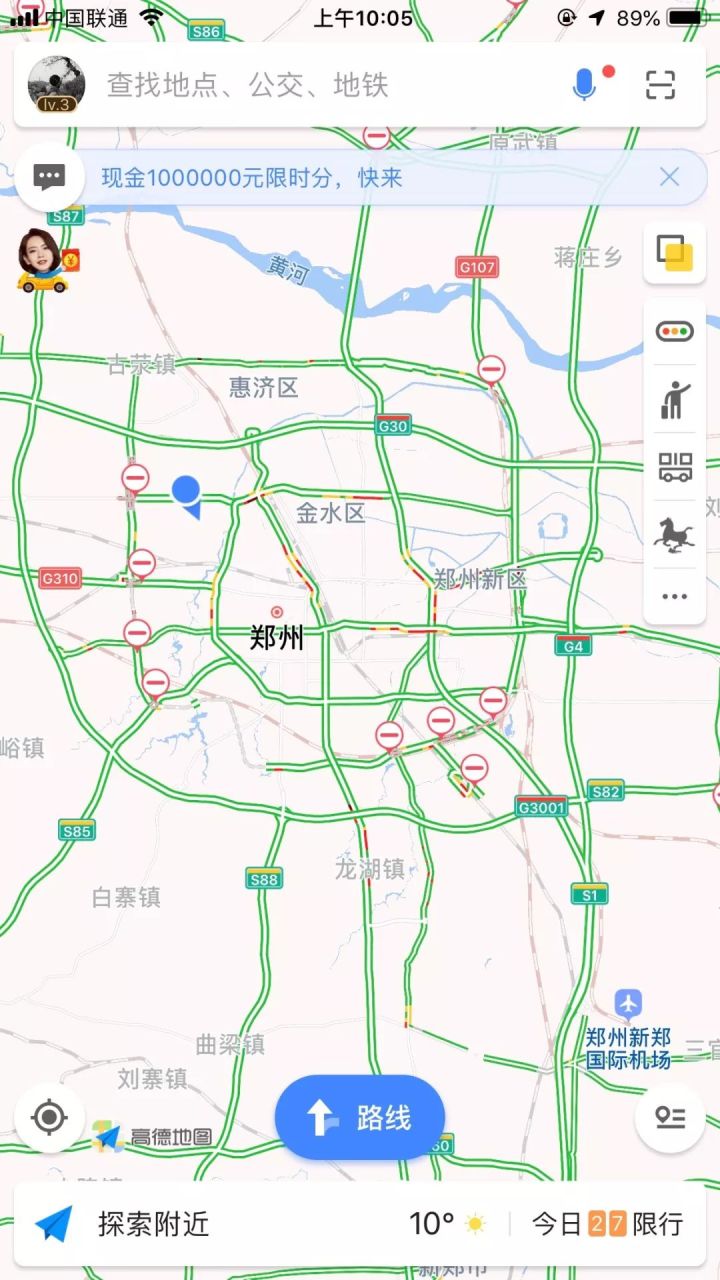Tap the message bubble beside the banner
The width and height of the screenshot is (720, 1280).
click(50, 176)
